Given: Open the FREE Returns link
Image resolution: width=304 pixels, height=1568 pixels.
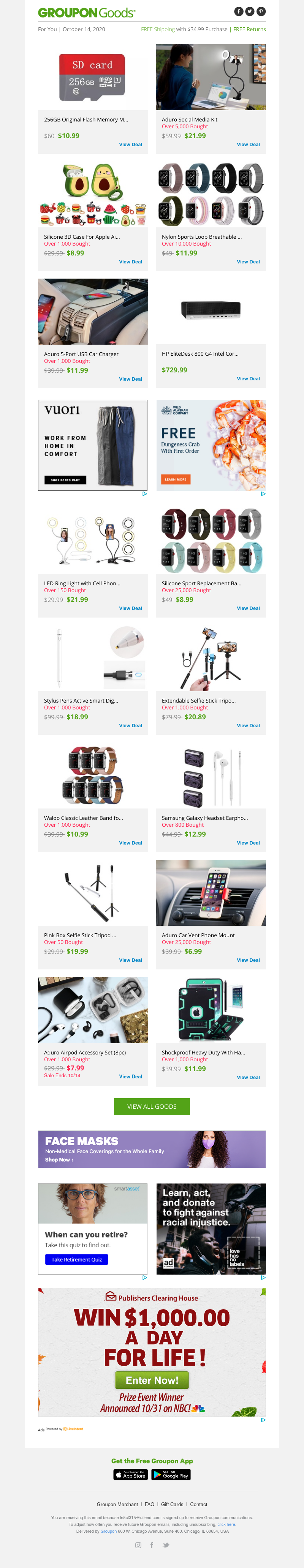Looking at the screenshot, I should pyautogui.click(x=249, y=29).
